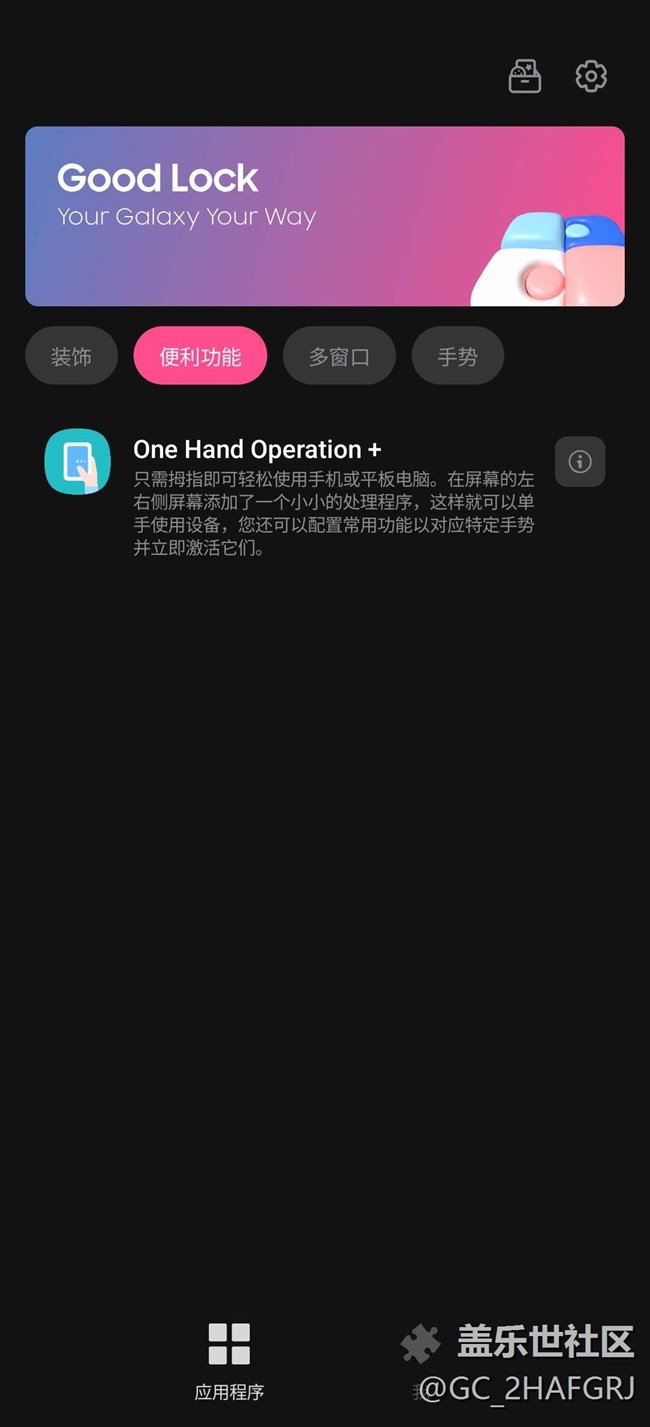Switch to the 手势 chip
The width and height of the screenshot is (650, 1427).
(457, 356)
